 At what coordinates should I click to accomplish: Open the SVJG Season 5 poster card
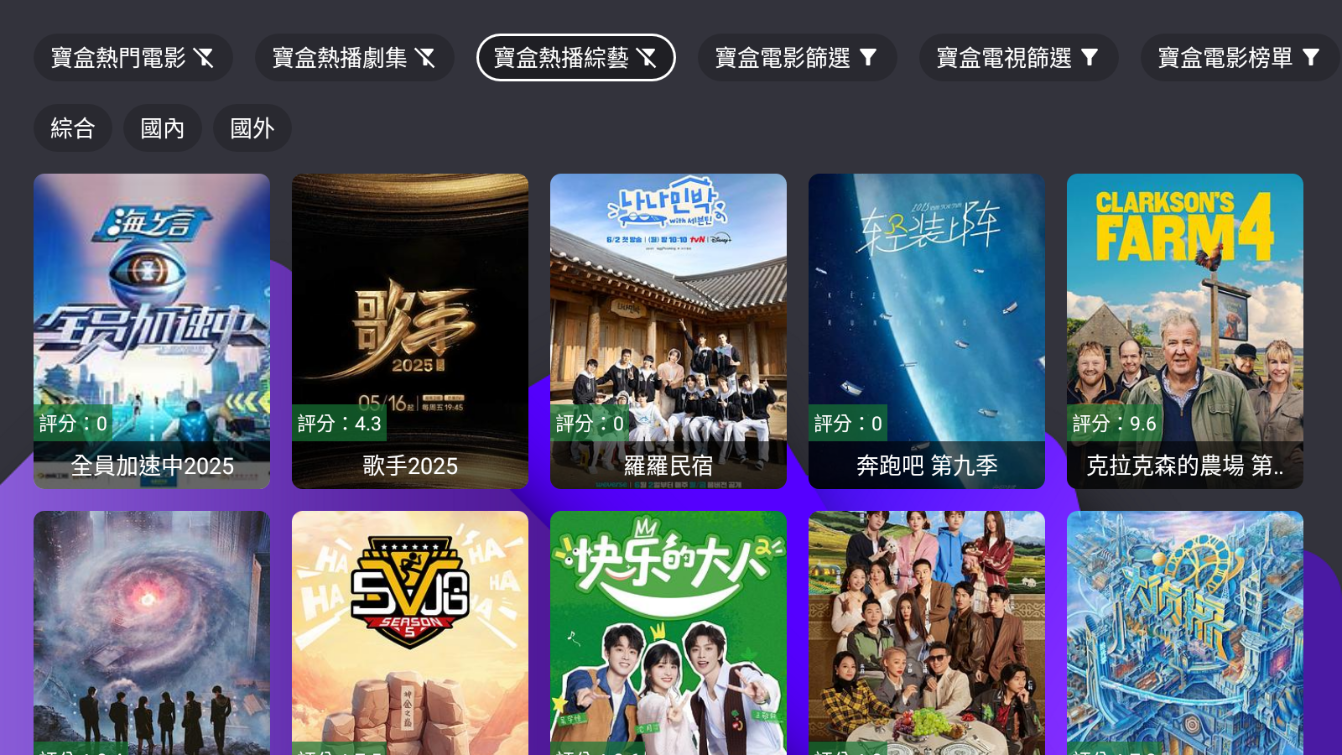tap(410, 632)
